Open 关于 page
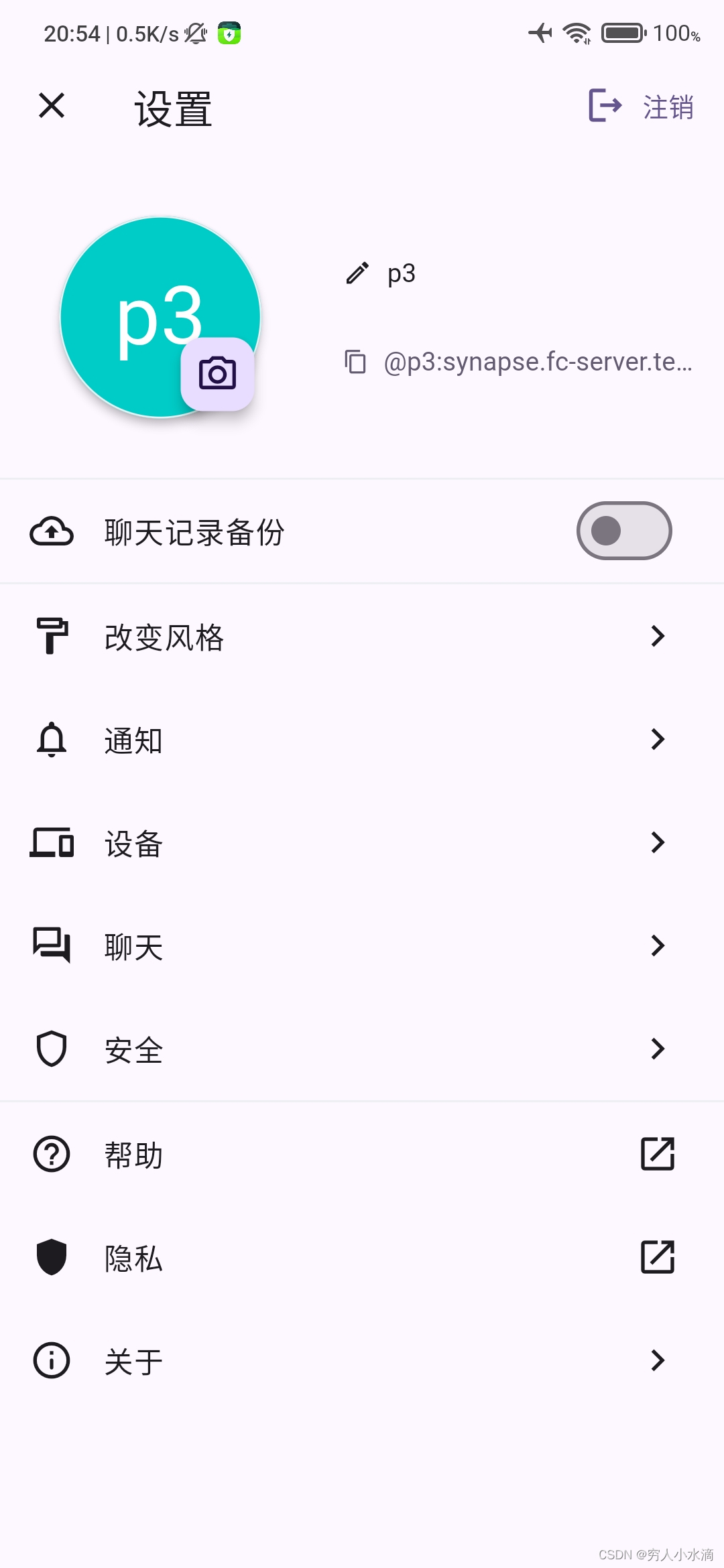Viewport: 724px width, 1568px height. point(362,1360)
